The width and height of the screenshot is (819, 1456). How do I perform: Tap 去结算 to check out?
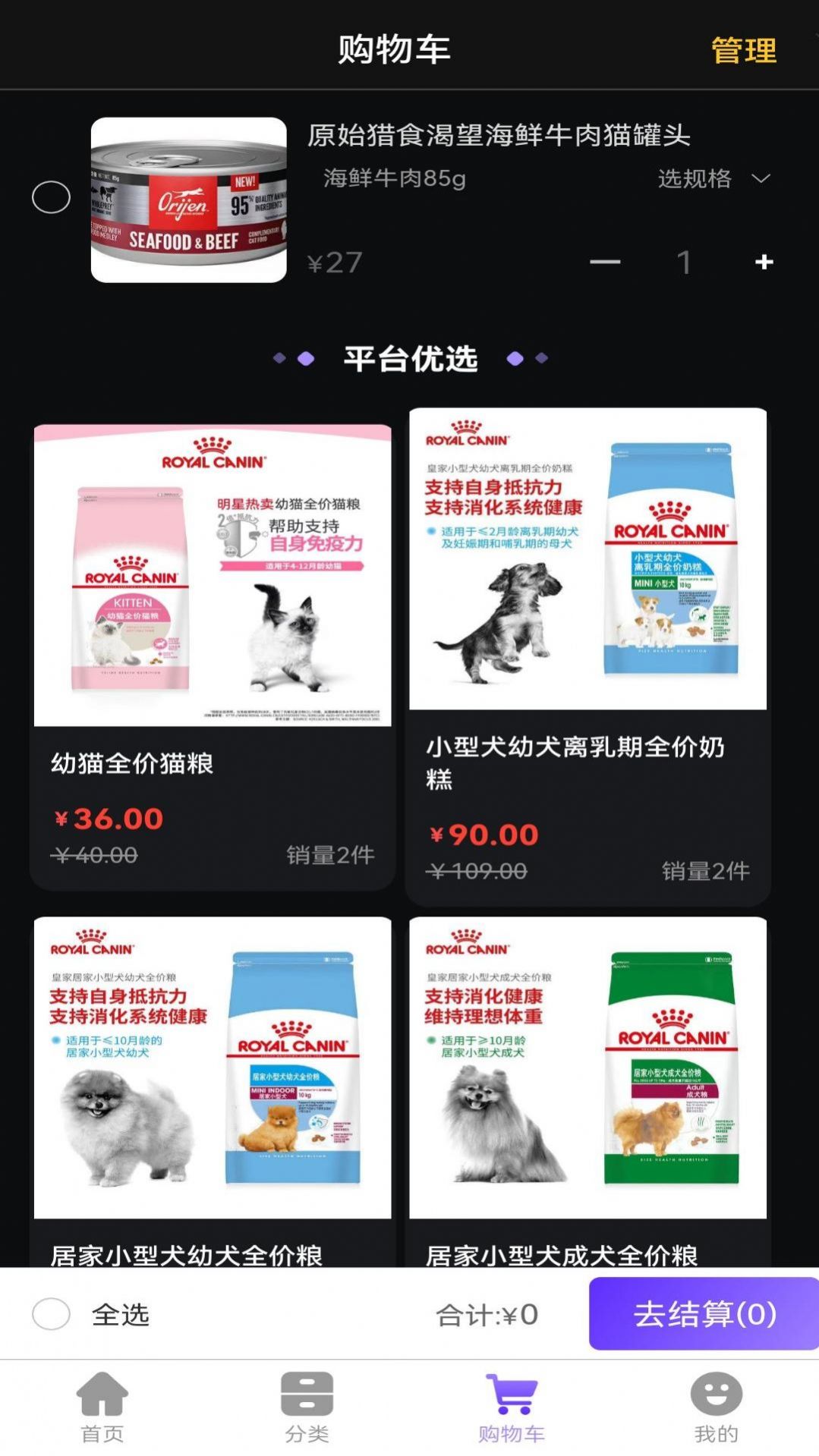704,1313
